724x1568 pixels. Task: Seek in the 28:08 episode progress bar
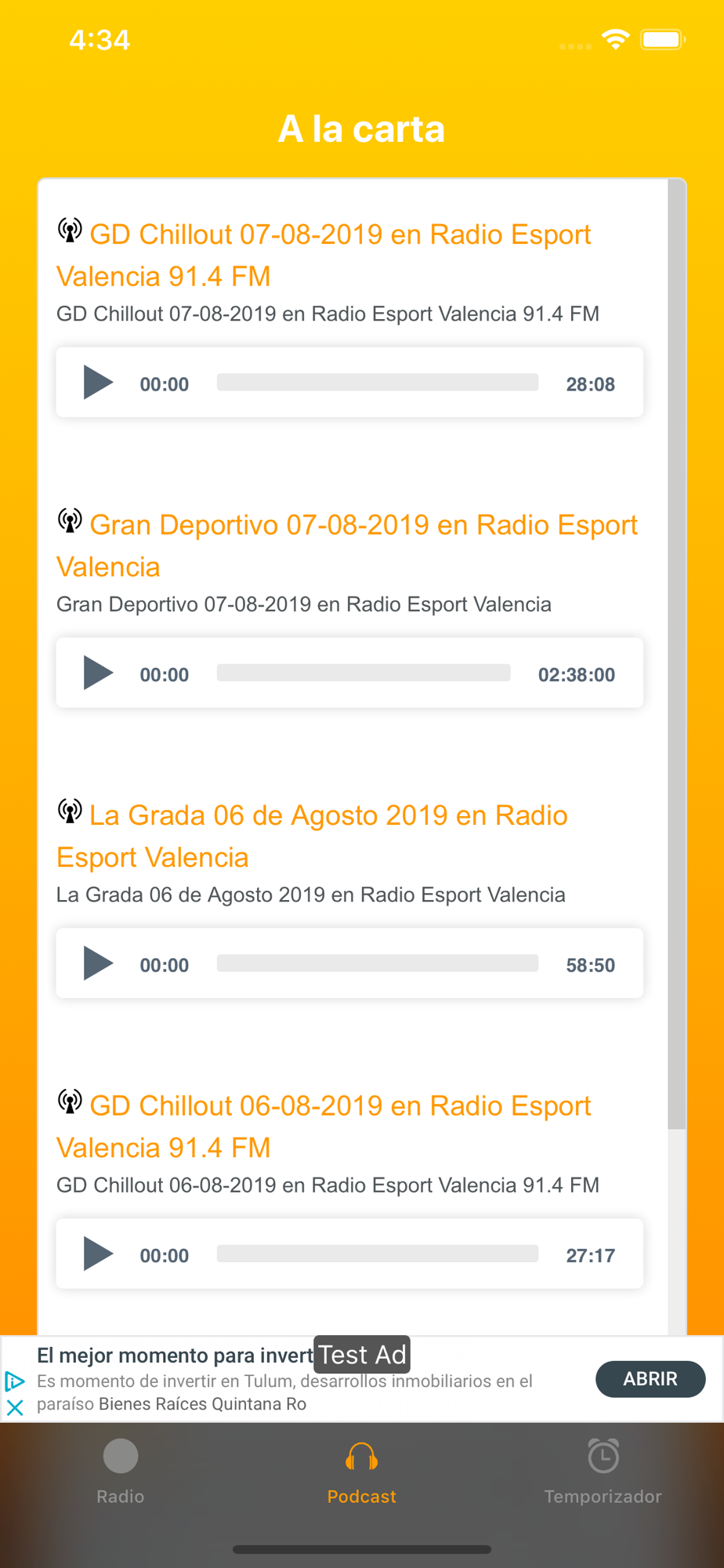(378, 383)
